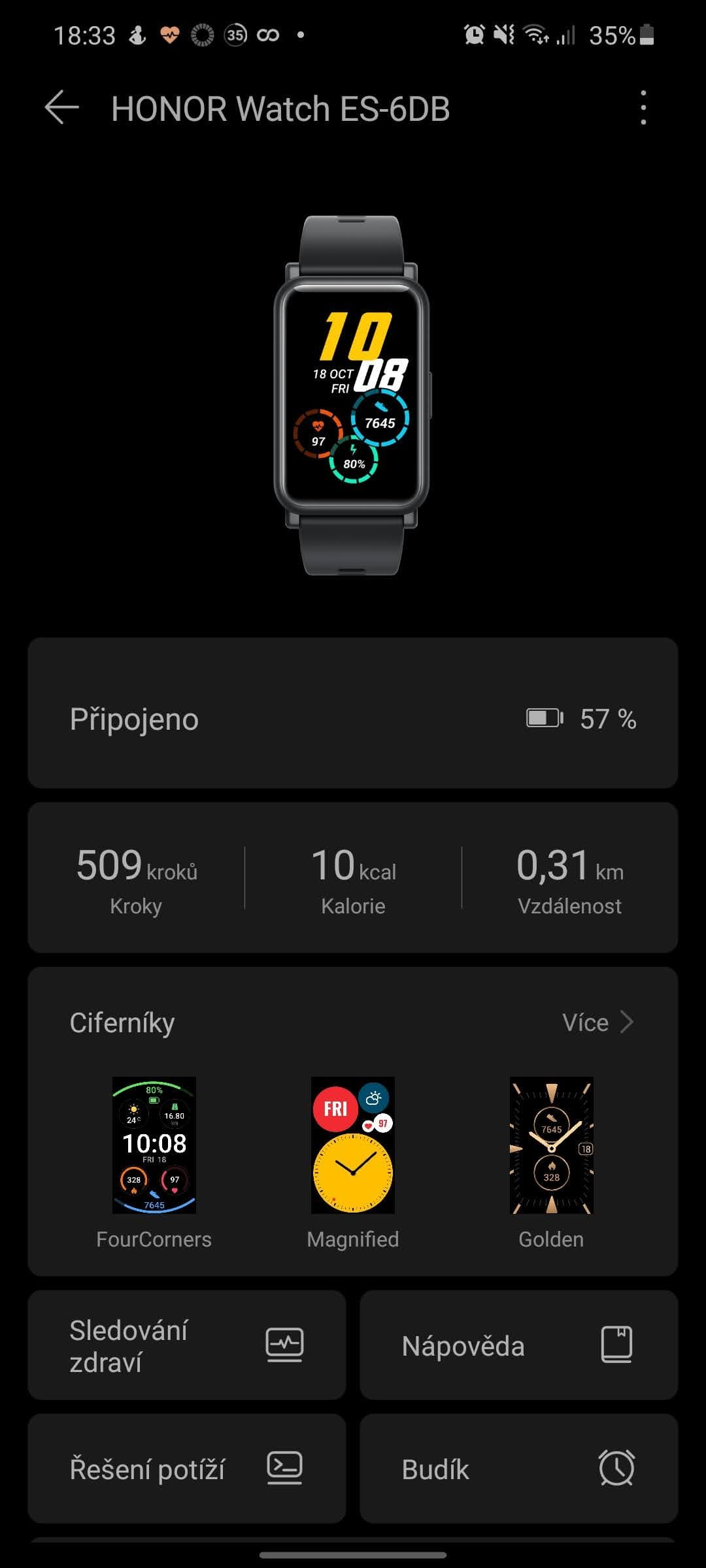Open the three-dot overflow menu
This screenshot has height=1568, width=706.
(643, 108)
